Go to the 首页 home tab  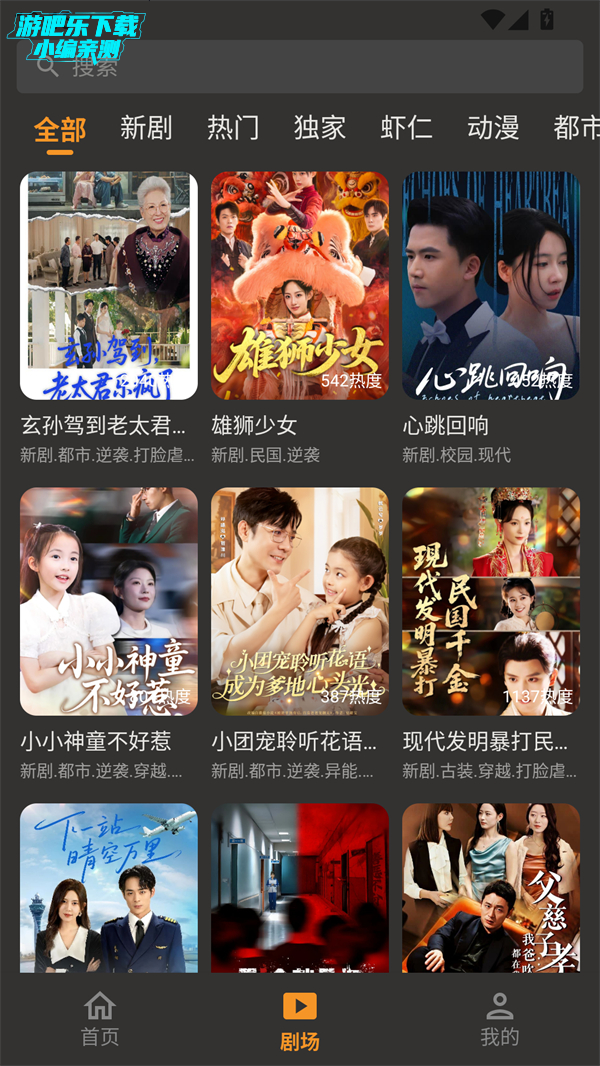click(100, 1019)
